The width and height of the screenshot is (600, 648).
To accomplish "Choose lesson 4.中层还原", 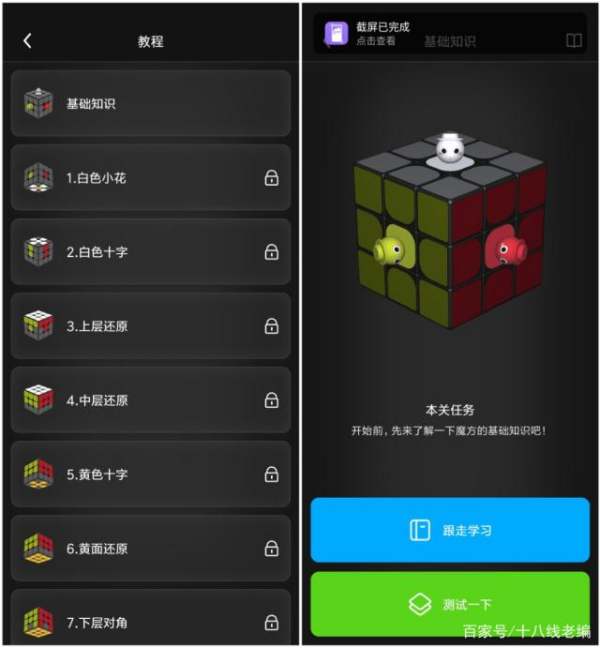I will 150,400.
